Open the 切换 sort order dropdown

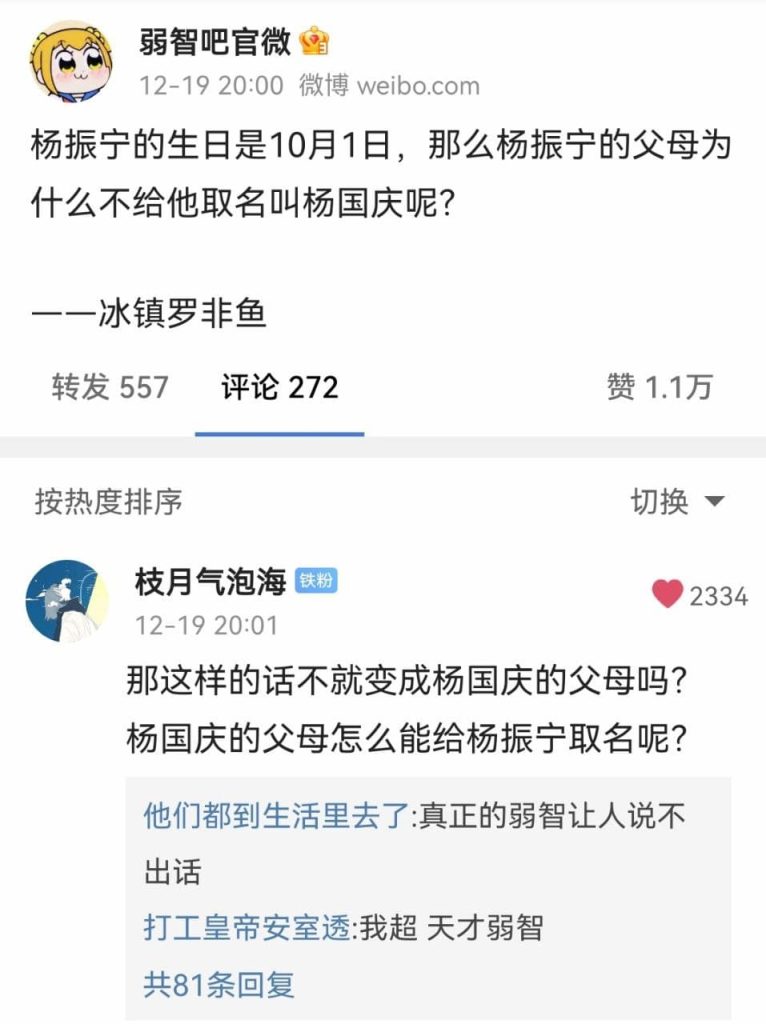pyautogui.click(x=676, y=501)
